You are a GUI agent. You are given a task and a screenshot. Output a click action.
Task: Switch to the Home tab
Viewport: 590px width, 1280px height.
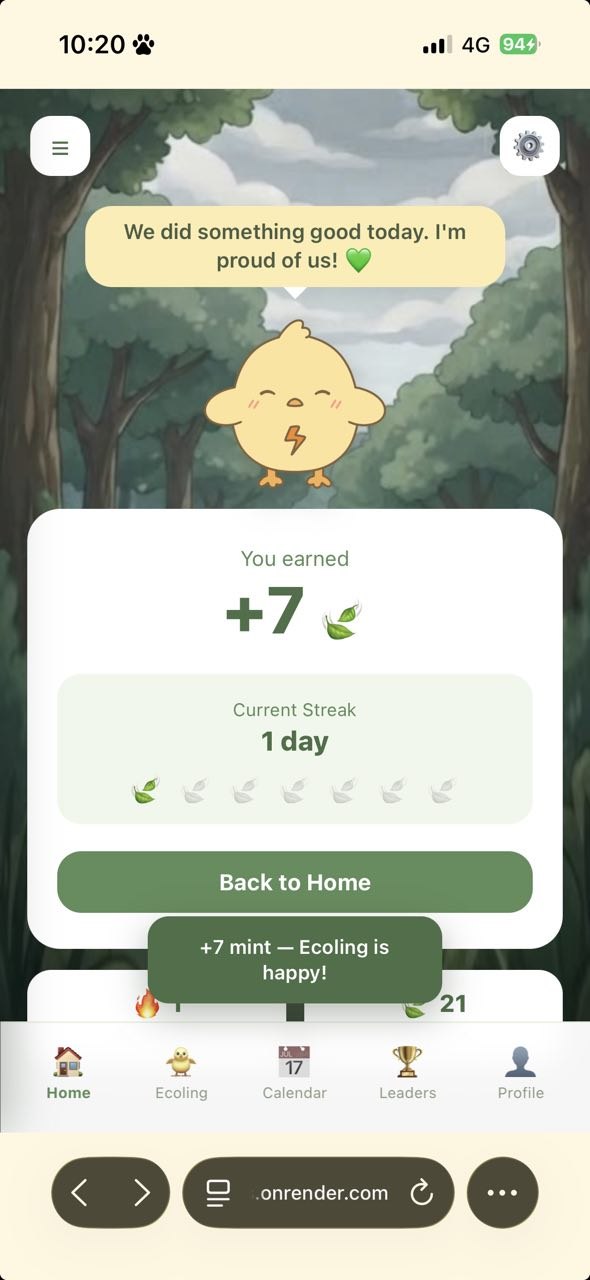[x=68, y=1073]
